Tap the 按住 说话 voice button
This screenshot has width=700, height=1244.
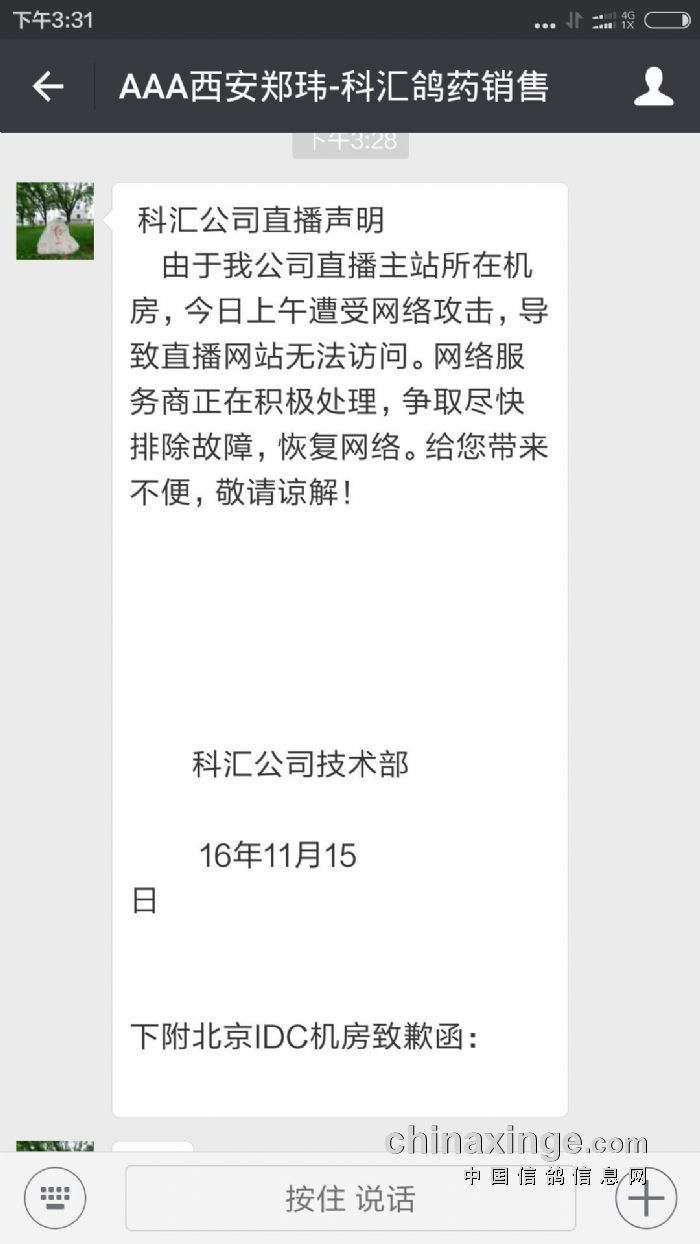(x=350, y=1198)
